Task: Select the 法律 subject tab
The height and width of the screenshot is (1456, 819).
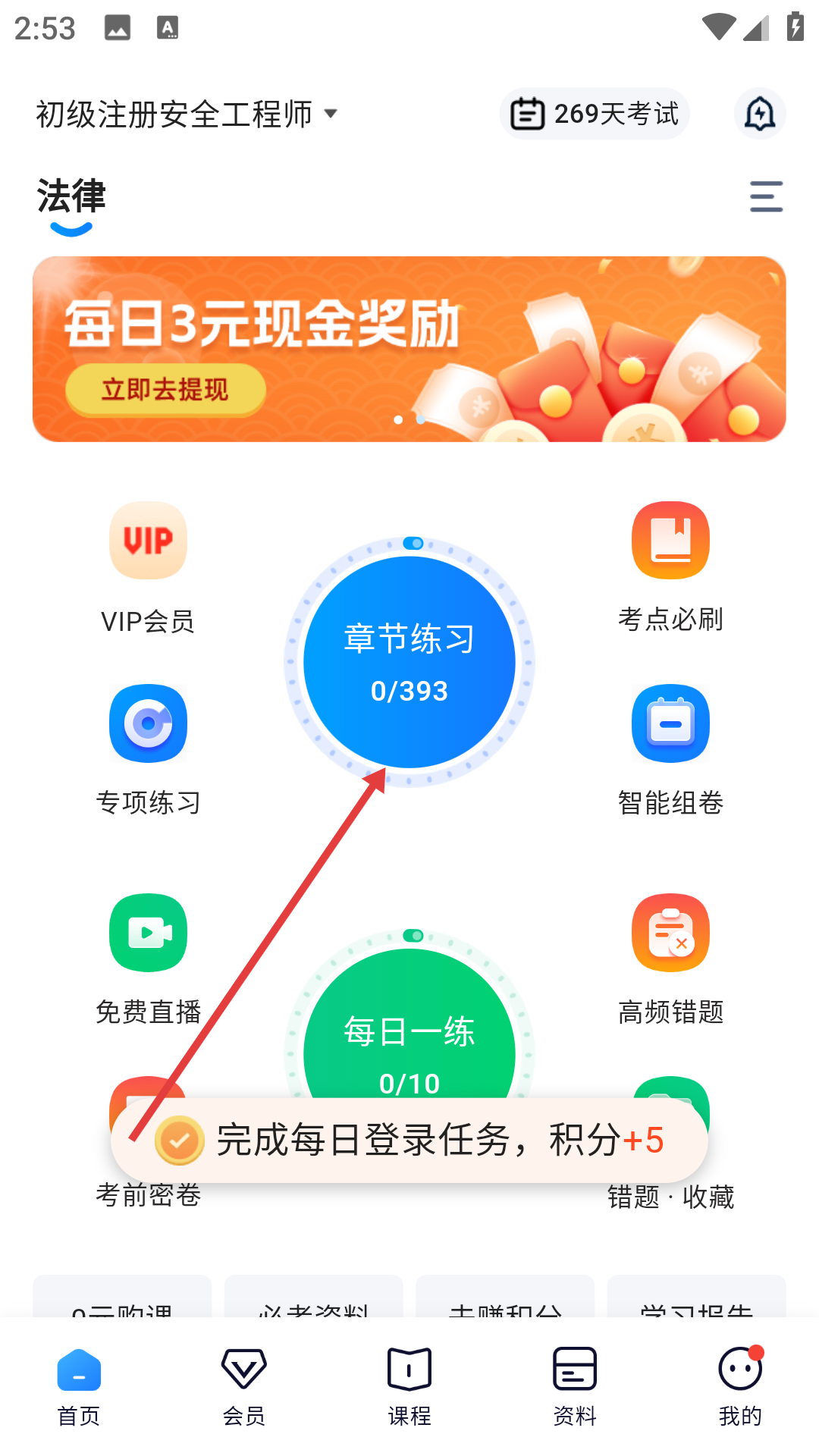Action: point(71,197)
